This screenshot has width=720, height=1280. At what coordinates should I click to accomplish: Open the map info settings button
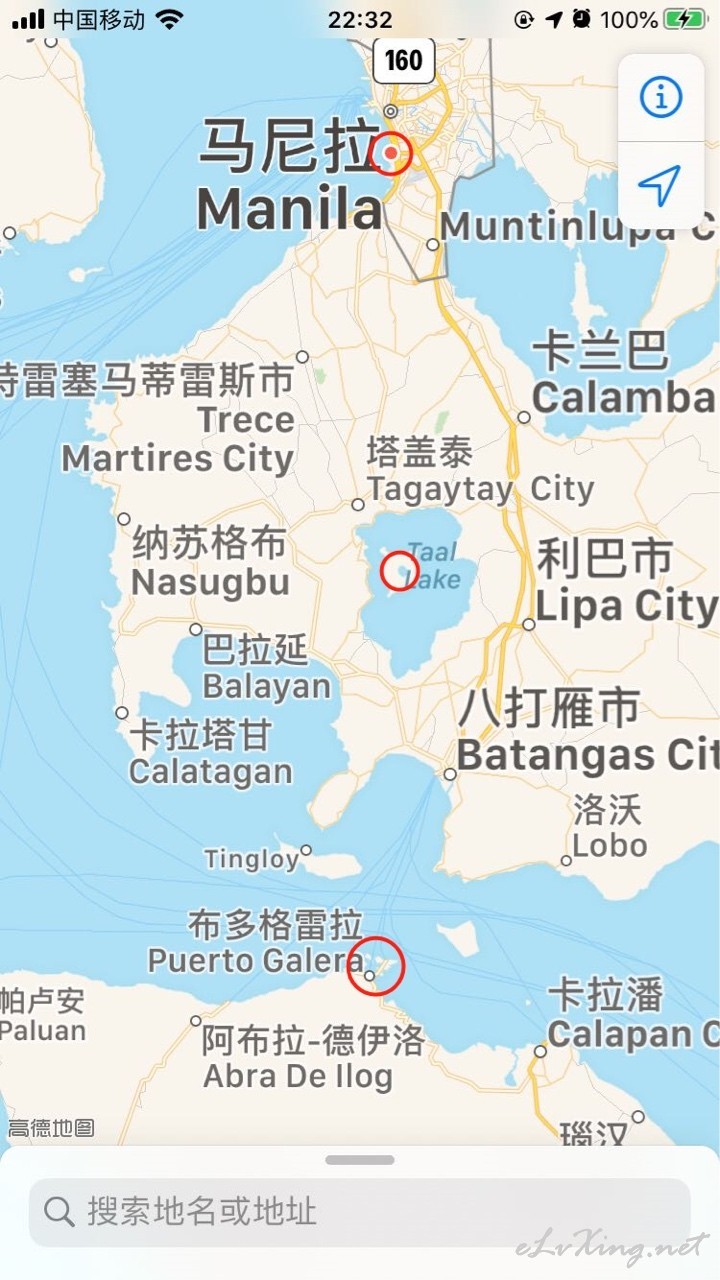660,97
